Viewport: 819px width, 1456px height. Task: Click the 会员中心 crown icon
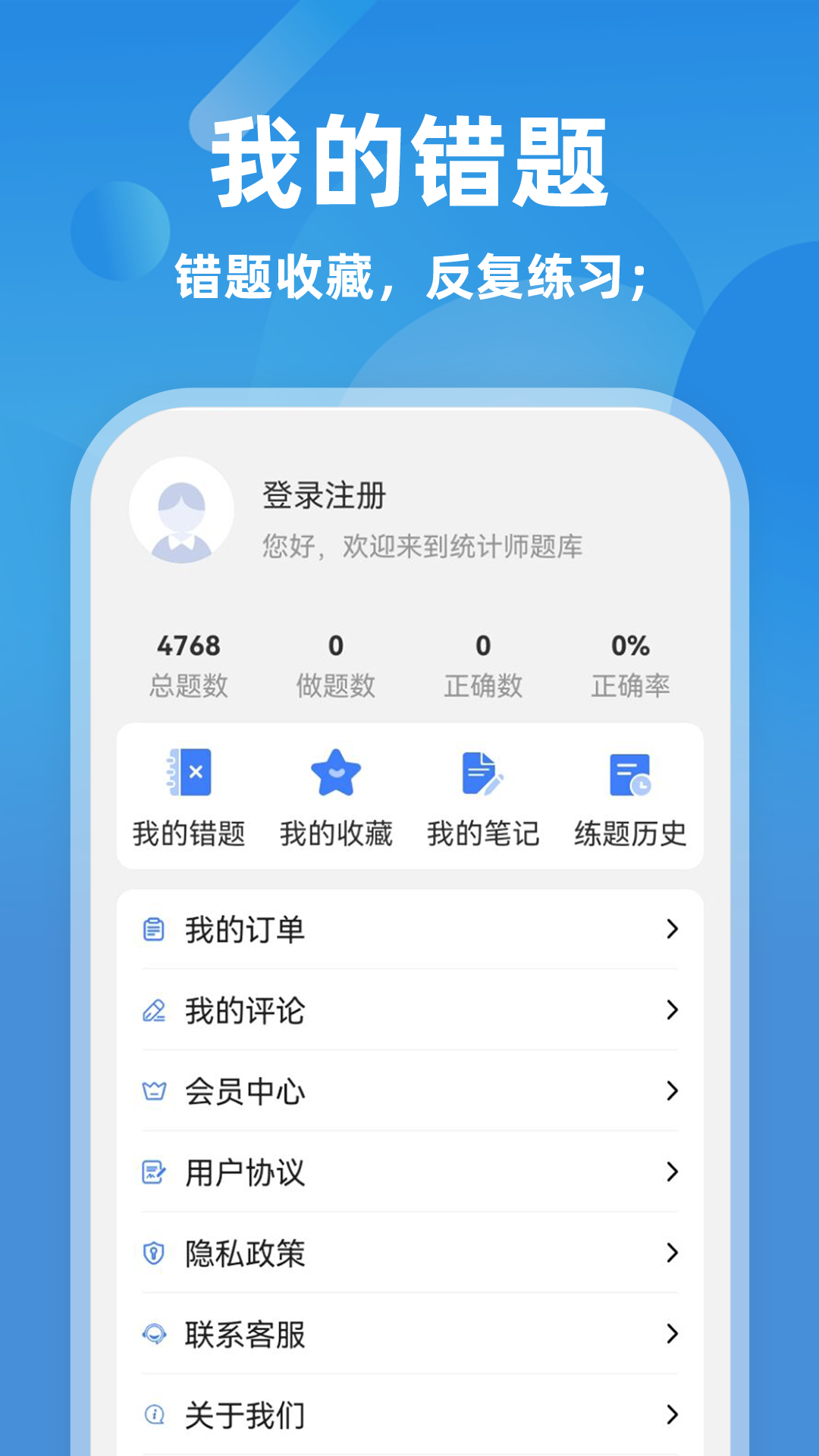[x=155, y=1091]
